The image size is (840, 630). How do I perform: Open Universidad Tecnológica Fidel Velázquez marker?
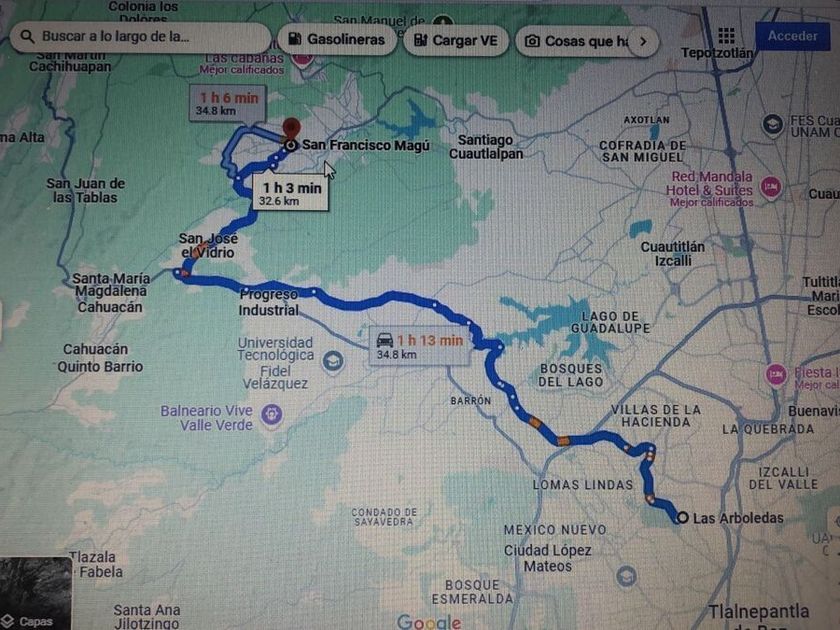pos(333,361)
